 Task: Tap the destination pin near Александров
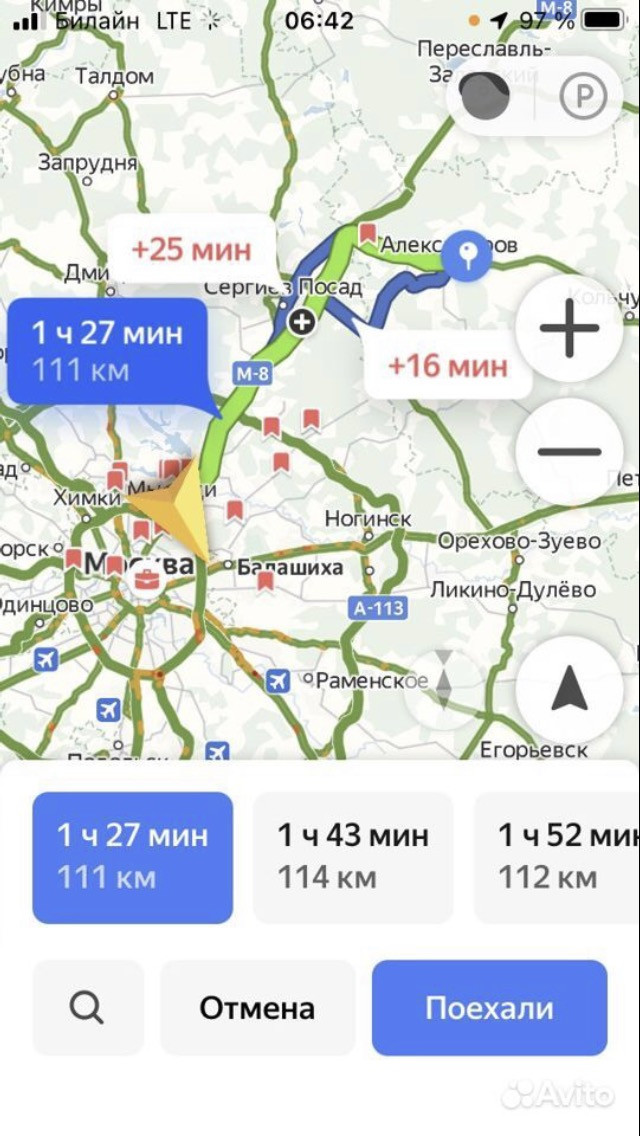[x=467, y=252]
